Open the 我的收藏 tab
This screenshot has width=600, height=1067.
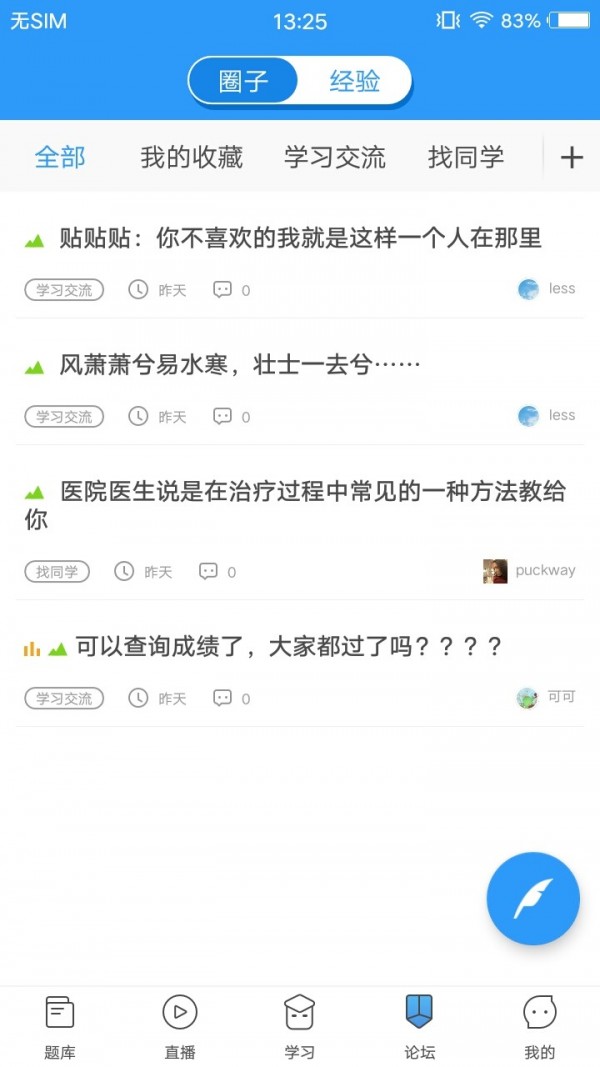pyautogui.click(x=191, y=157)
